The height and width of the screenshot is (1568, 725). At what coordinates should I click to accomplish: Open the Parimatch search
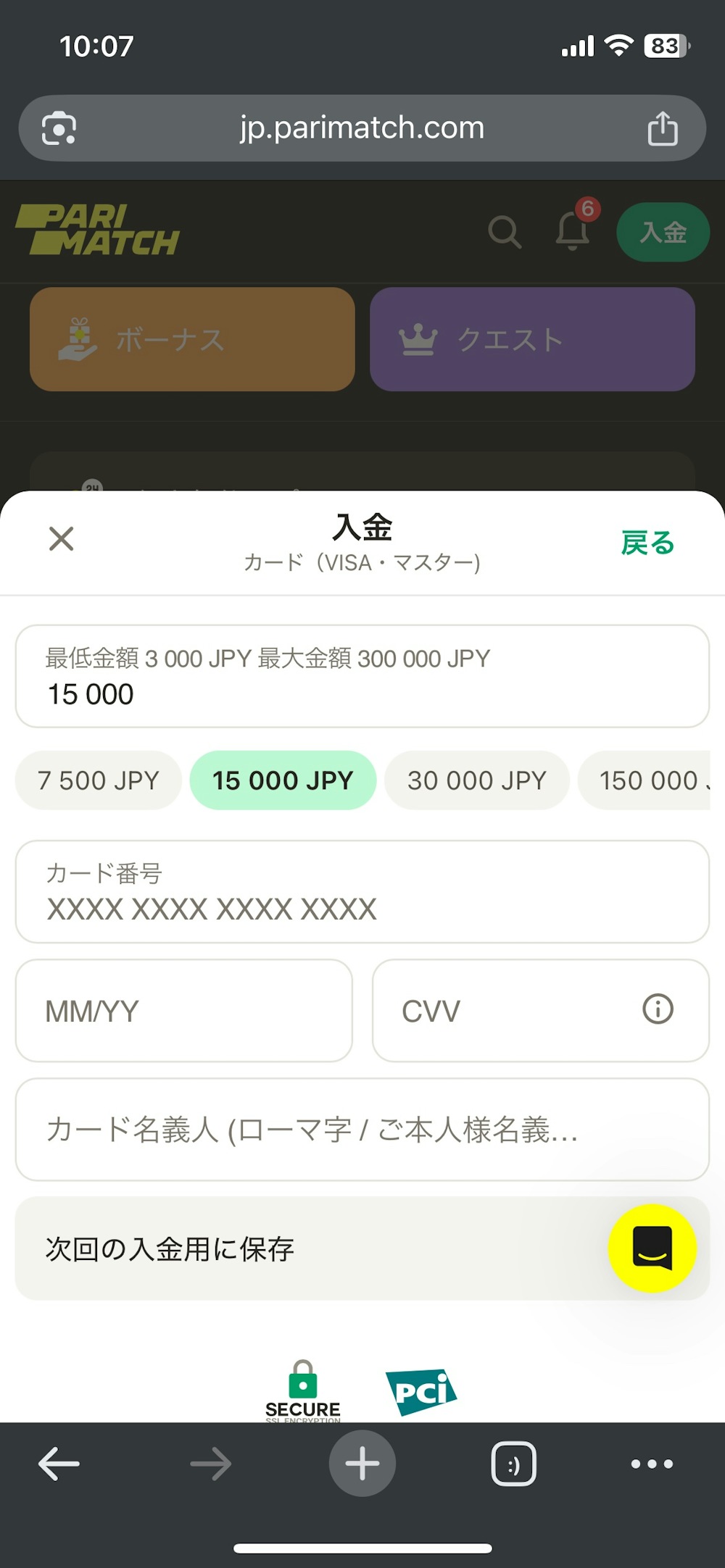click(x=505, y=233)
